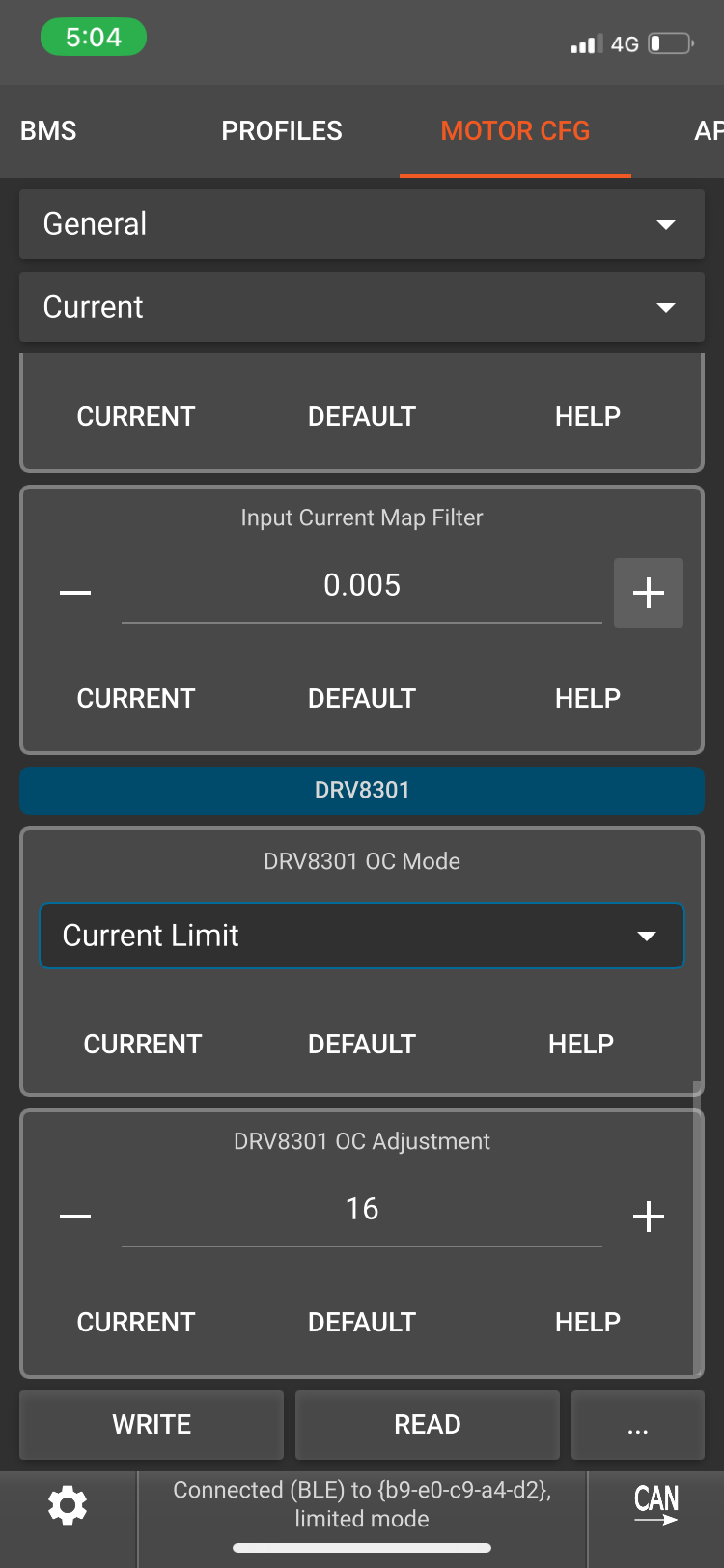Switch to the BMS tab
The image size is (724, 1568).
48,131
